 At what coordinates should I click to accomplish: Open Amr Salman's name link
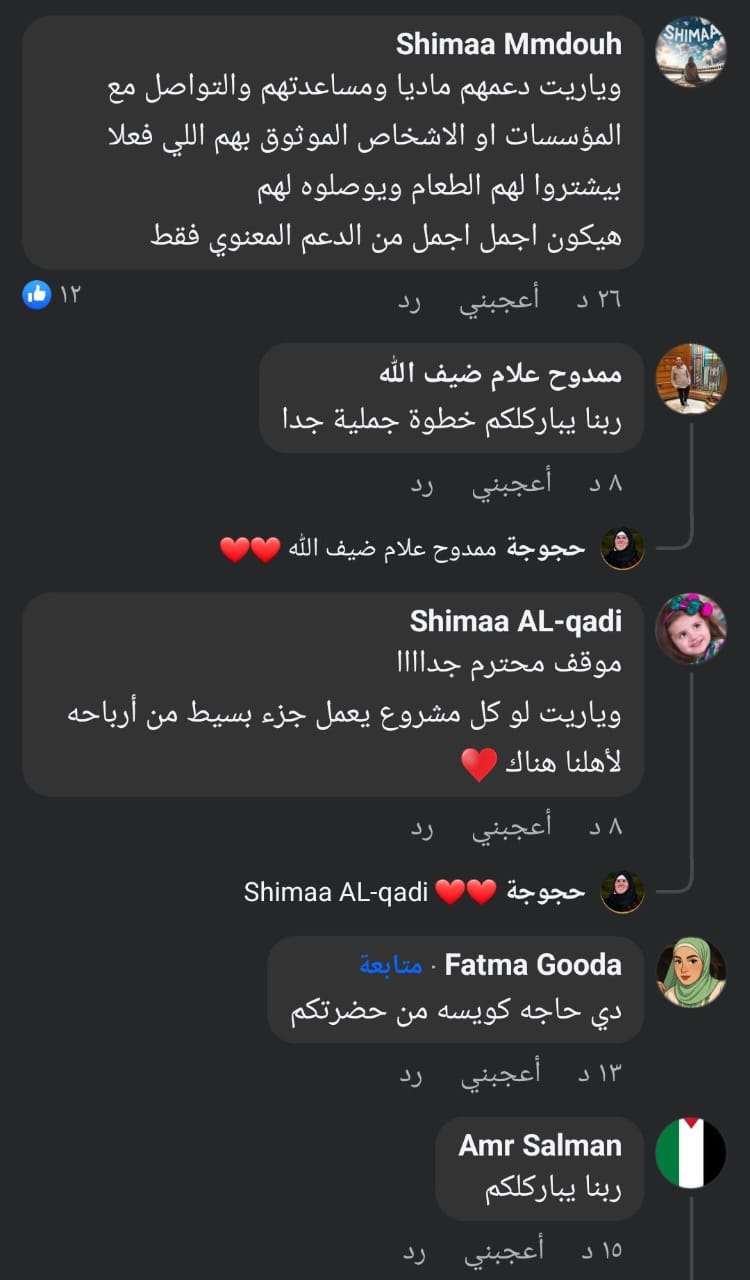point(539,1145)
